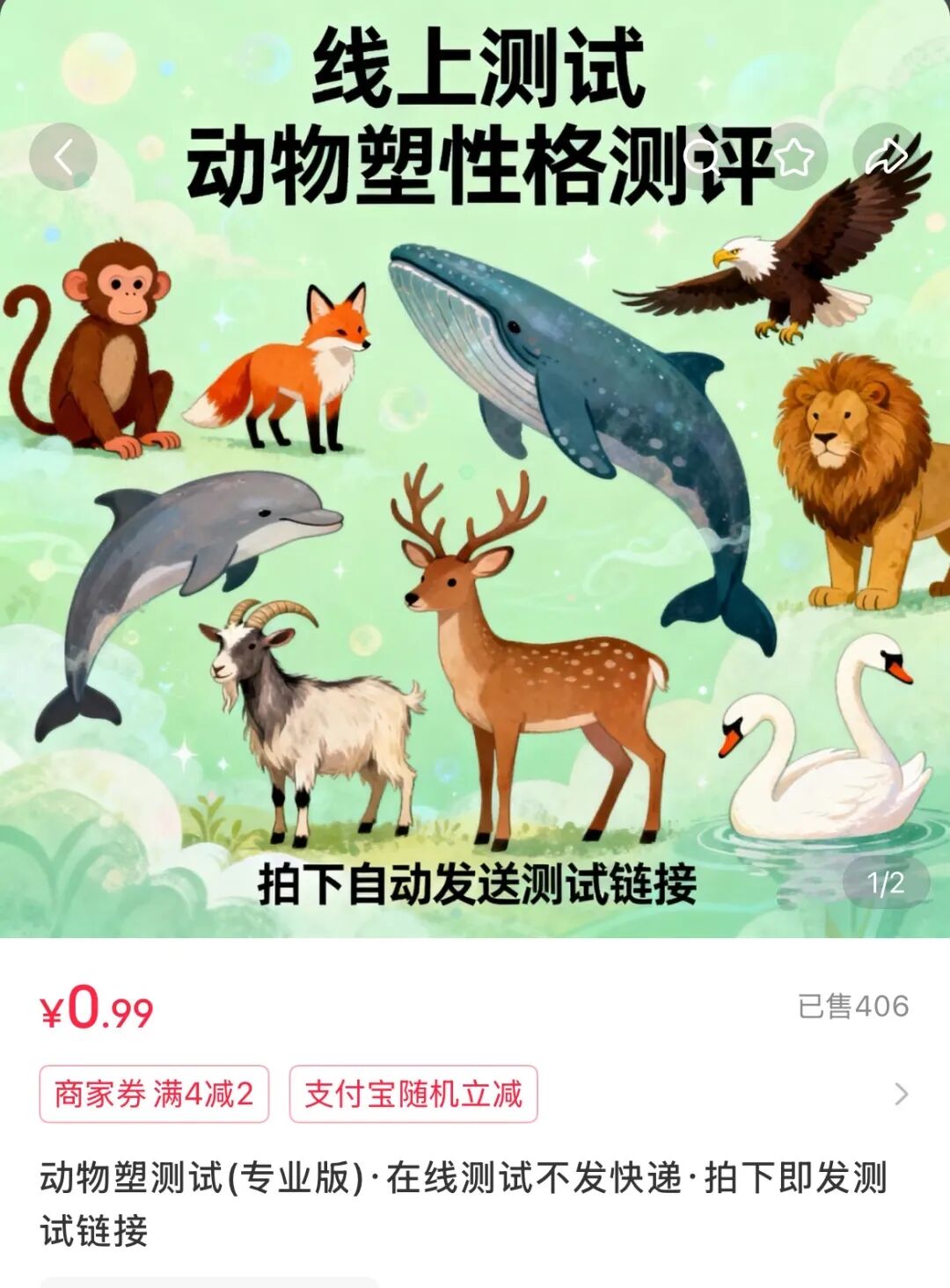Image resolution: width=950 pixels, height=1288 pixels.
Task: Select the 支付宝随机立减 promotion tag
Action: tap(413, 1094)
